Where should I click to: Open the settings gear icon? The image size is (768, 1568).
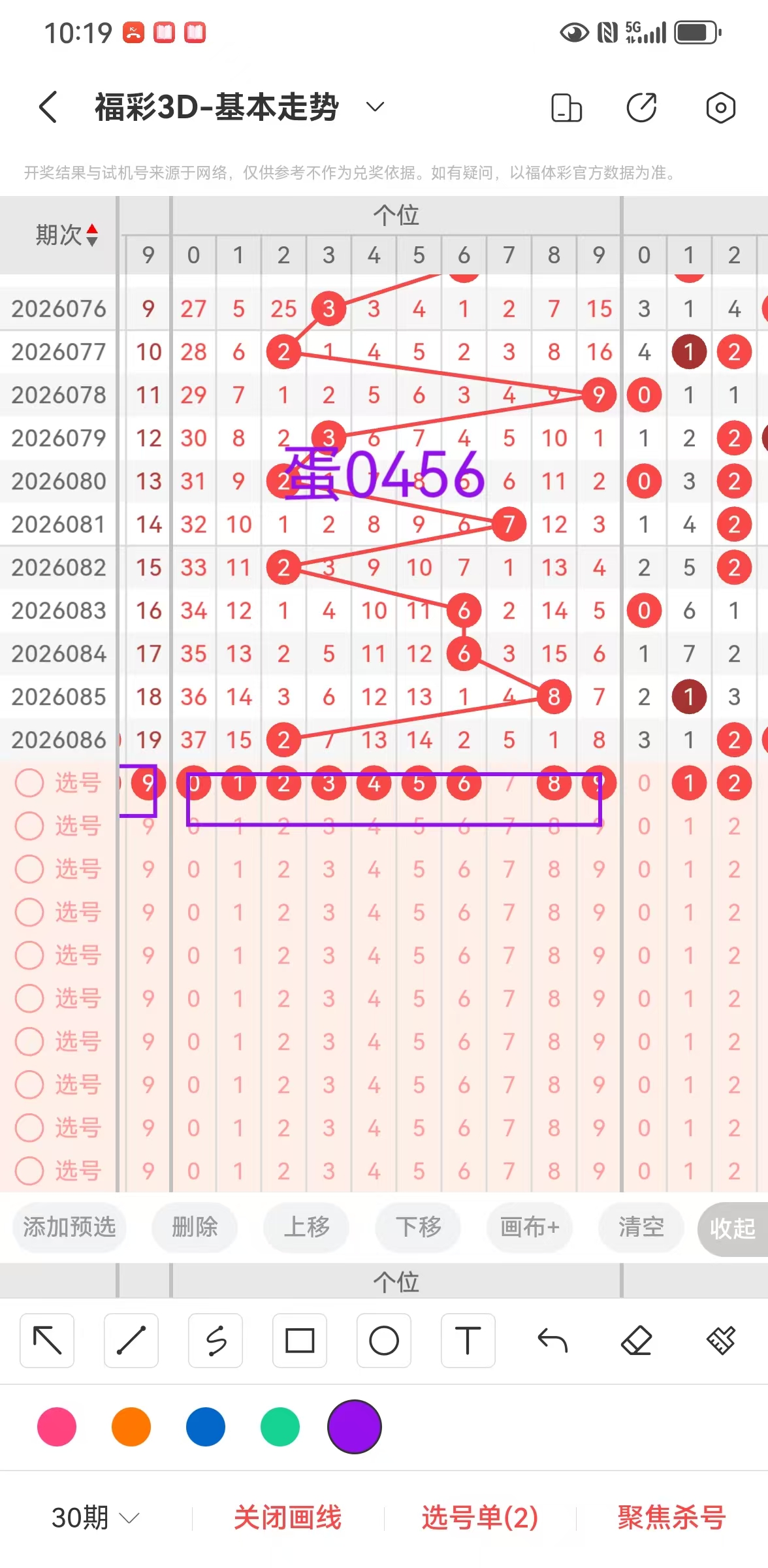tap(720, 108)
